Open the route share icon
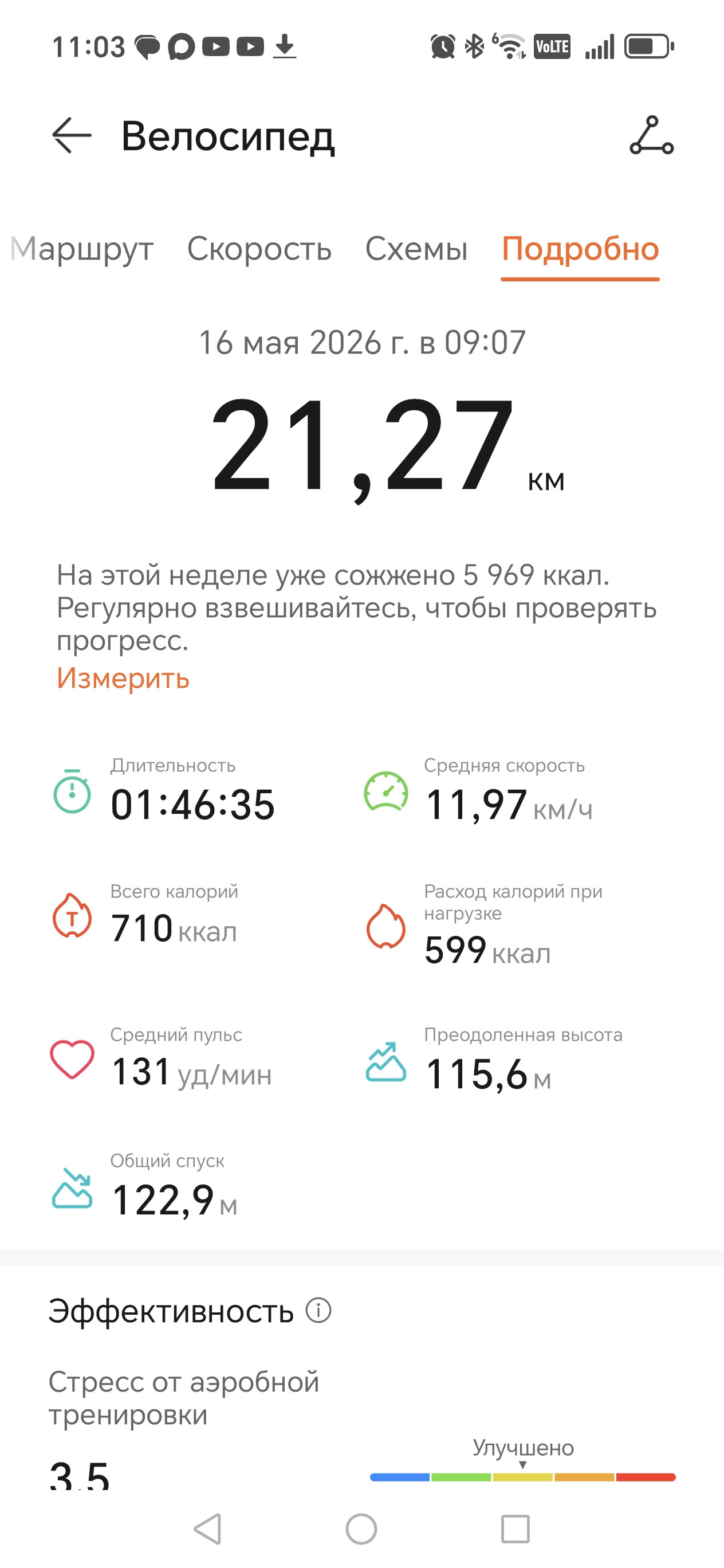 coord(652,135)
